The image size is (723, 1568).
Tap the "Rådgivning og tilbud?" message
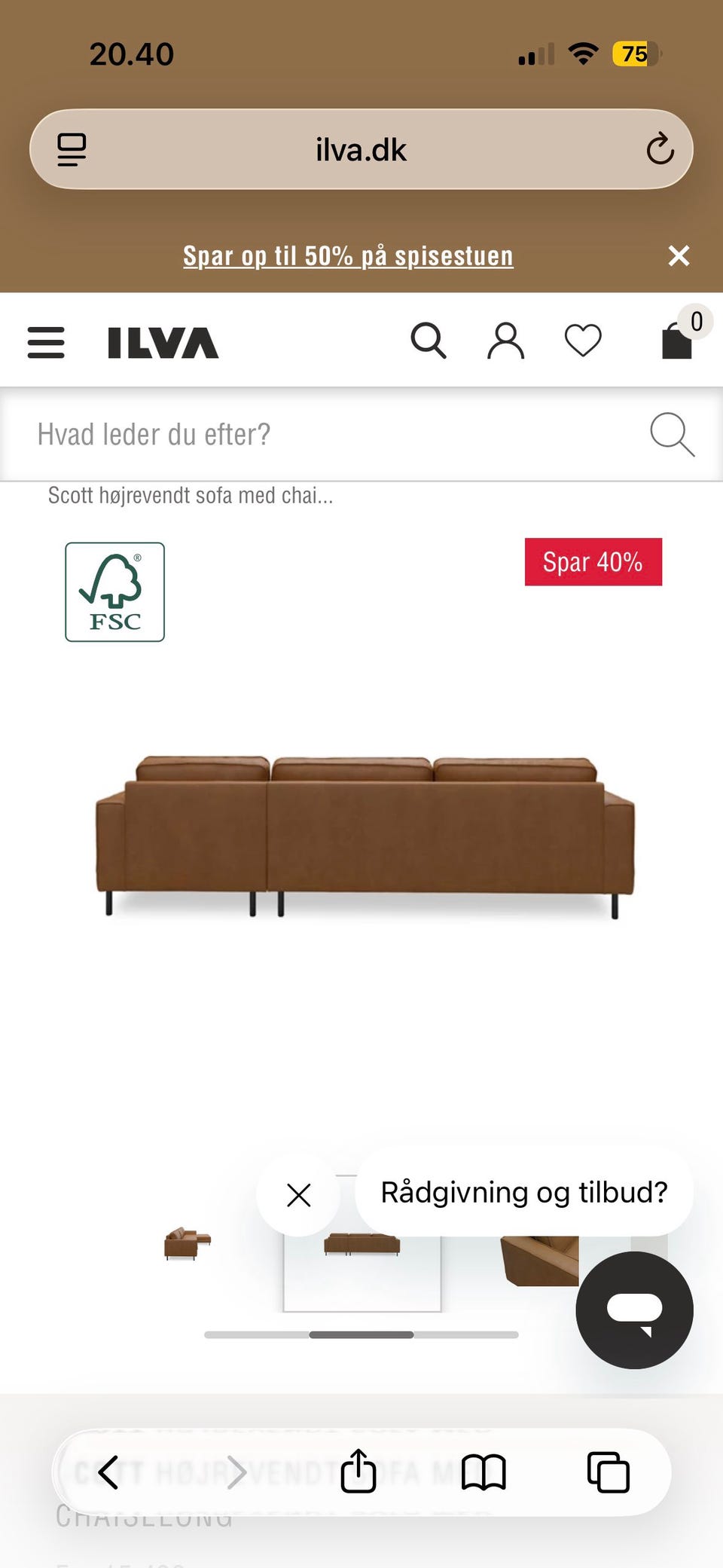point(524,1193)
